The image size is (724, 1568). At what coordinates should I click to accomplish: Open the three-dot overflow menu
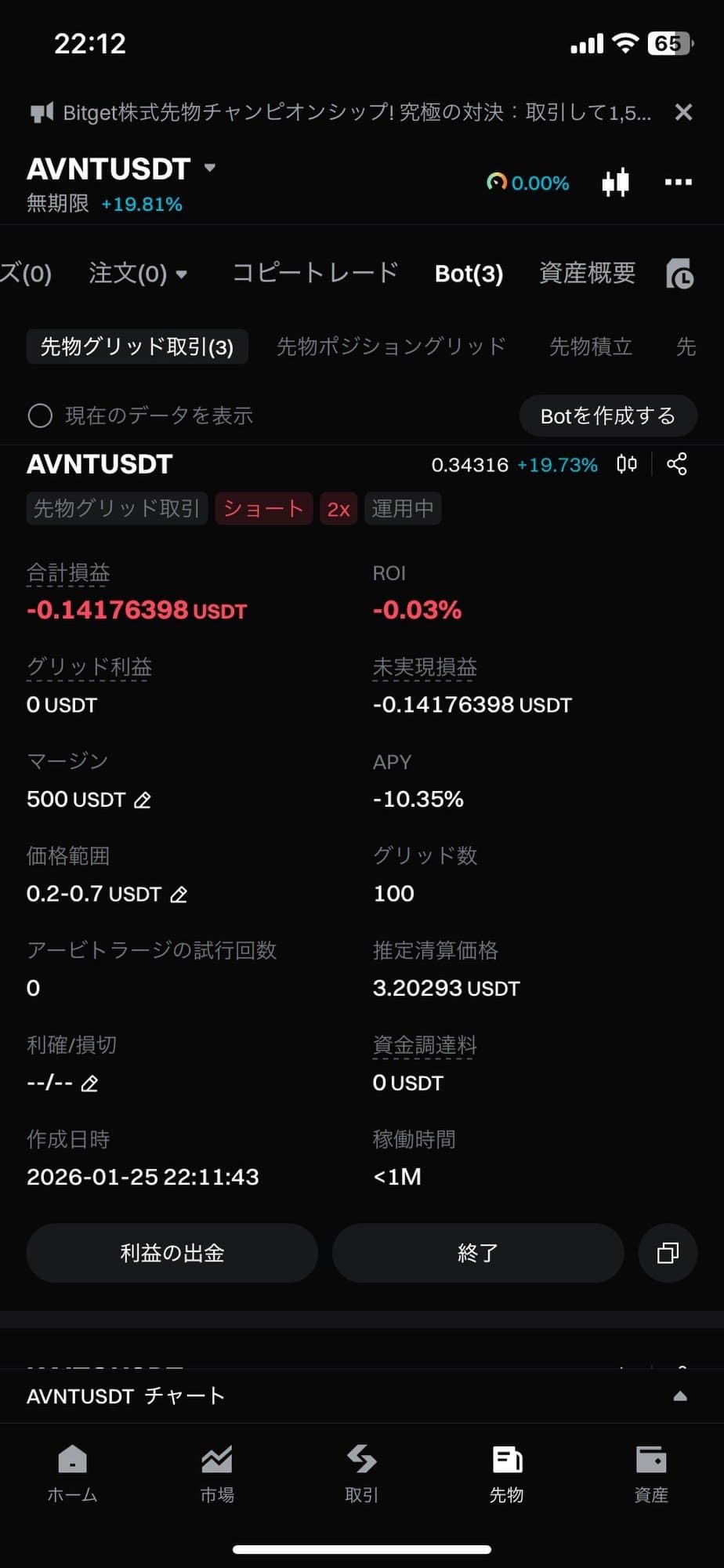[678, 182]
